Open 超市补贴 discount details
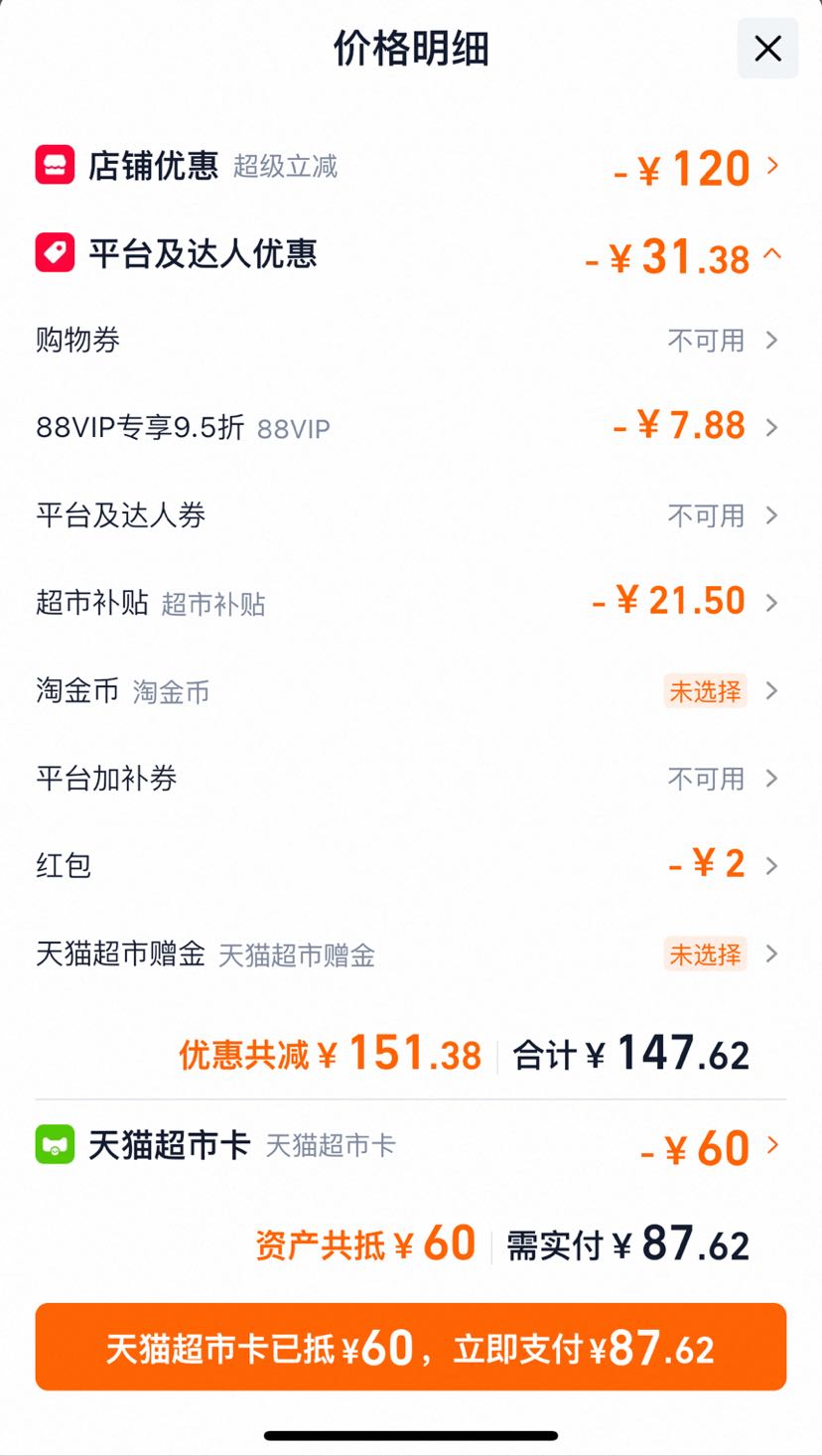This screenshot has width=822, height=1456. click(x=410, y=603)
